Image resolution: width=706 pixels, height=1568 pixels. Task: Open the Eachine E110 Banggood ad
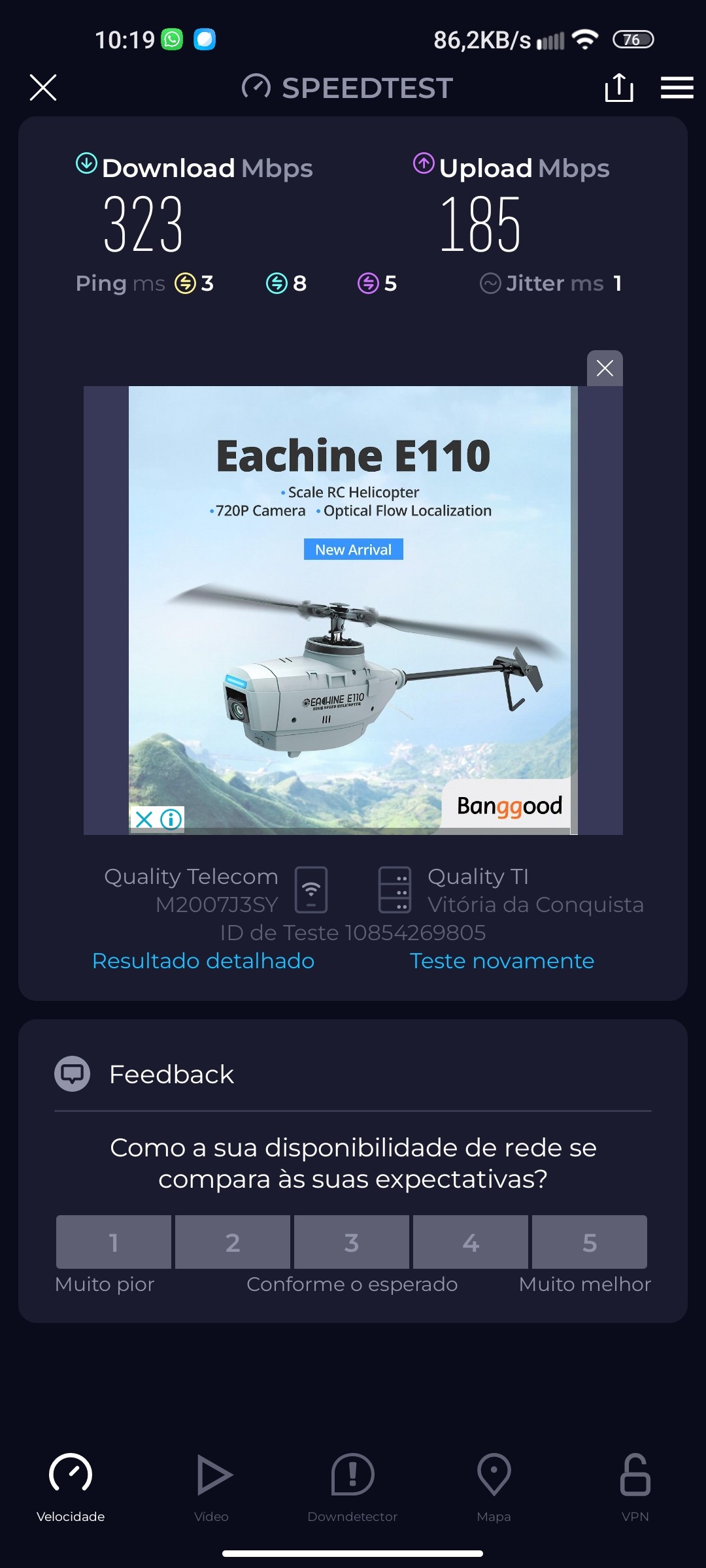tap(353, 608)
